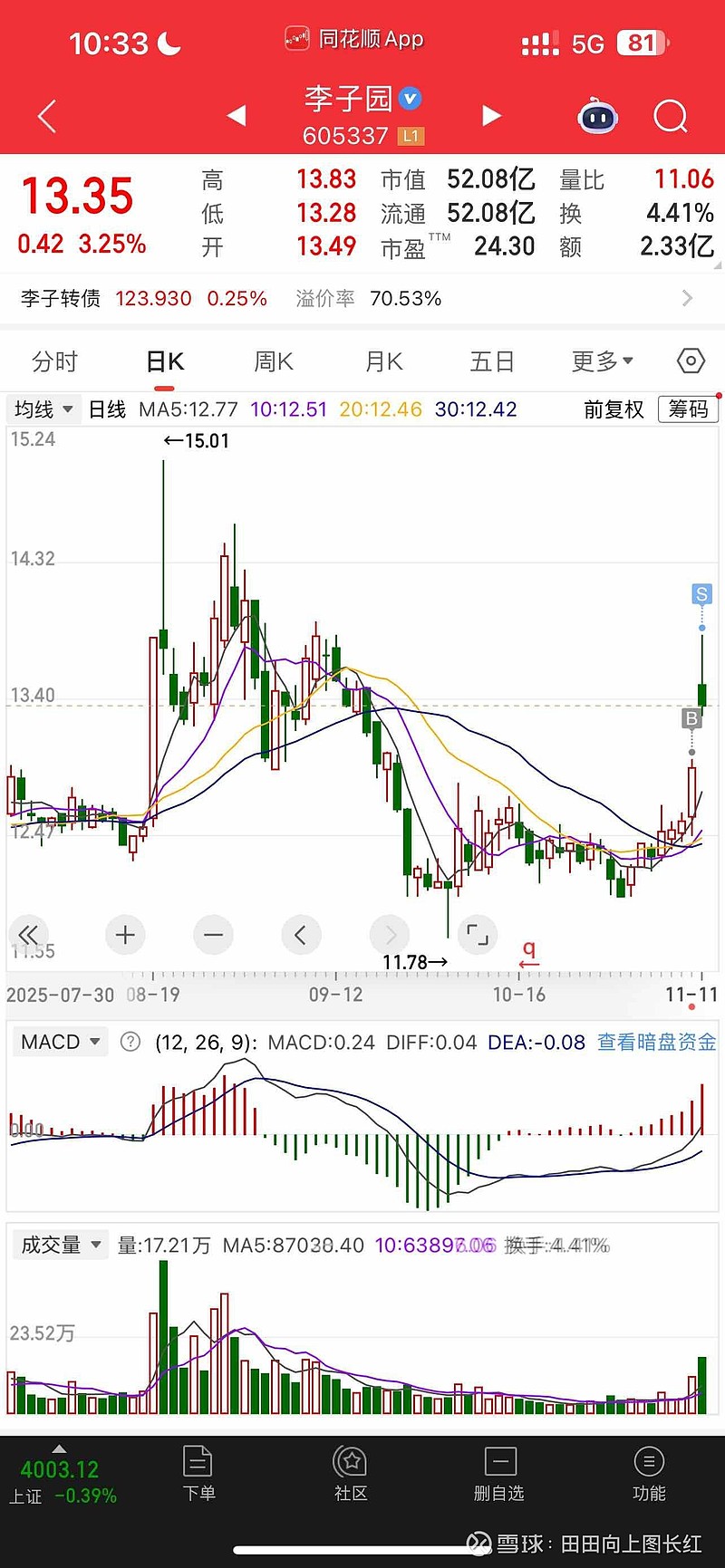Zoom out the K-line chart
This screenshot has width=725, height=1568.
click(213, 935)
